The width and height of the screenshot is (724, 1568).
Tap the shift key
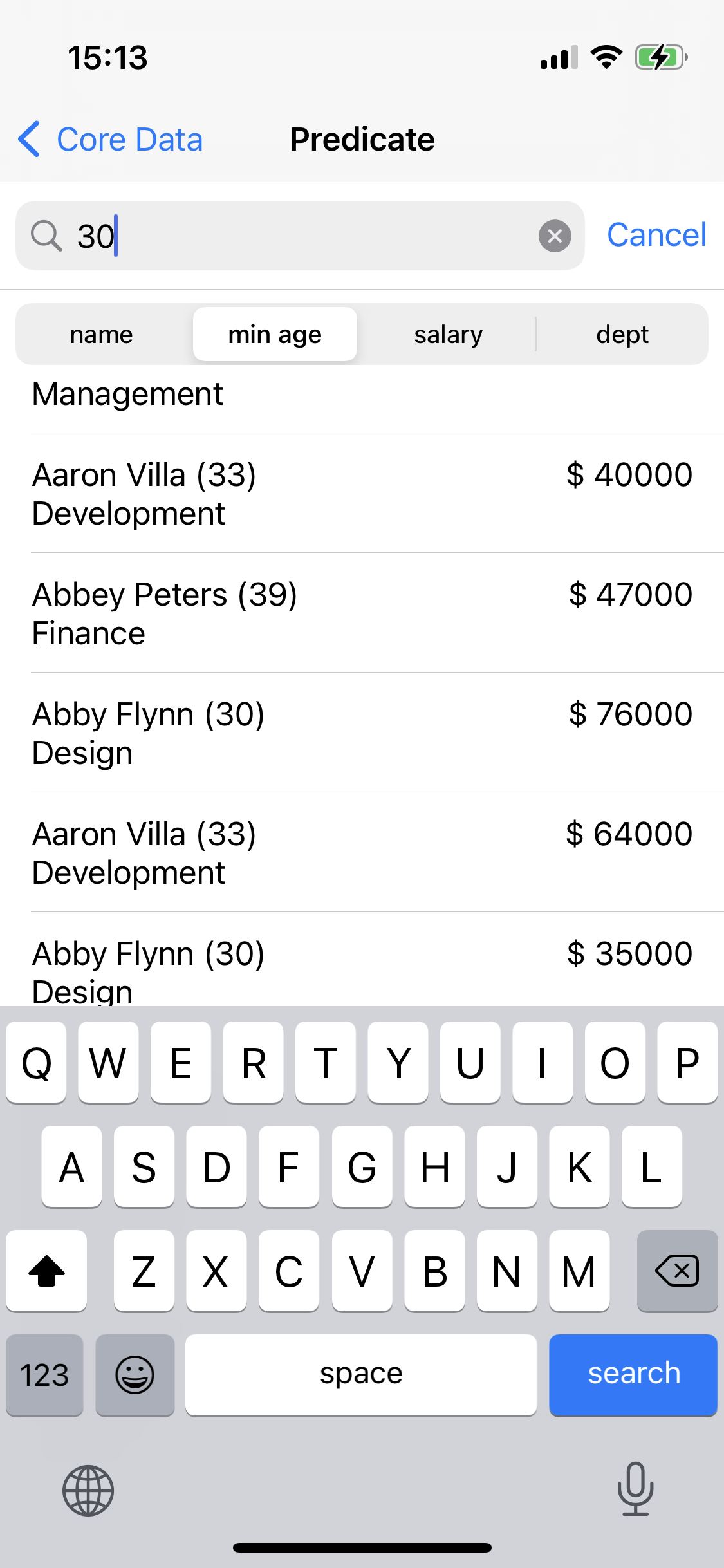(46, 1271)
